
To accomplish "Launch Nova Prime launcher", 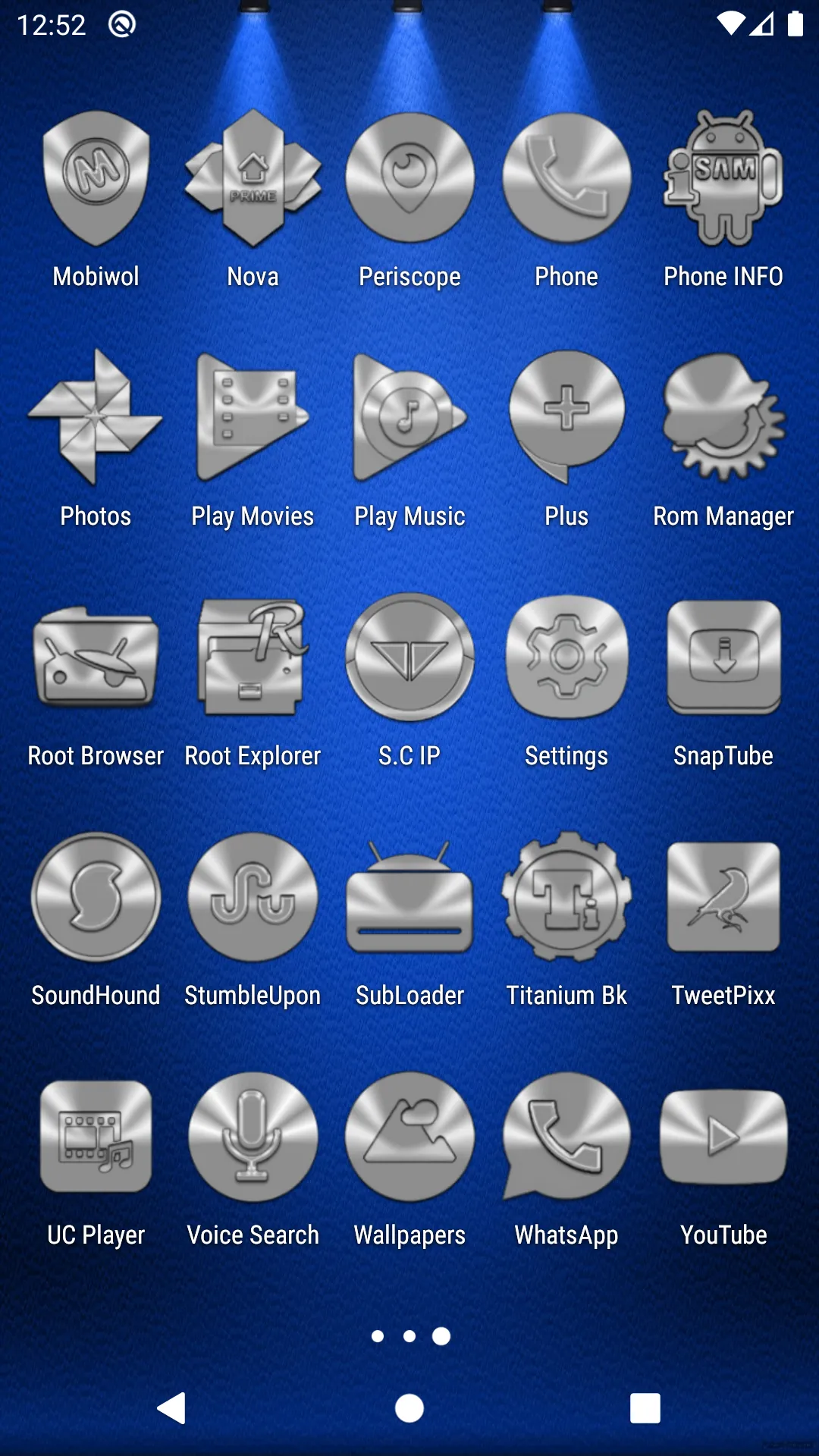I will [x=253, y=177].
